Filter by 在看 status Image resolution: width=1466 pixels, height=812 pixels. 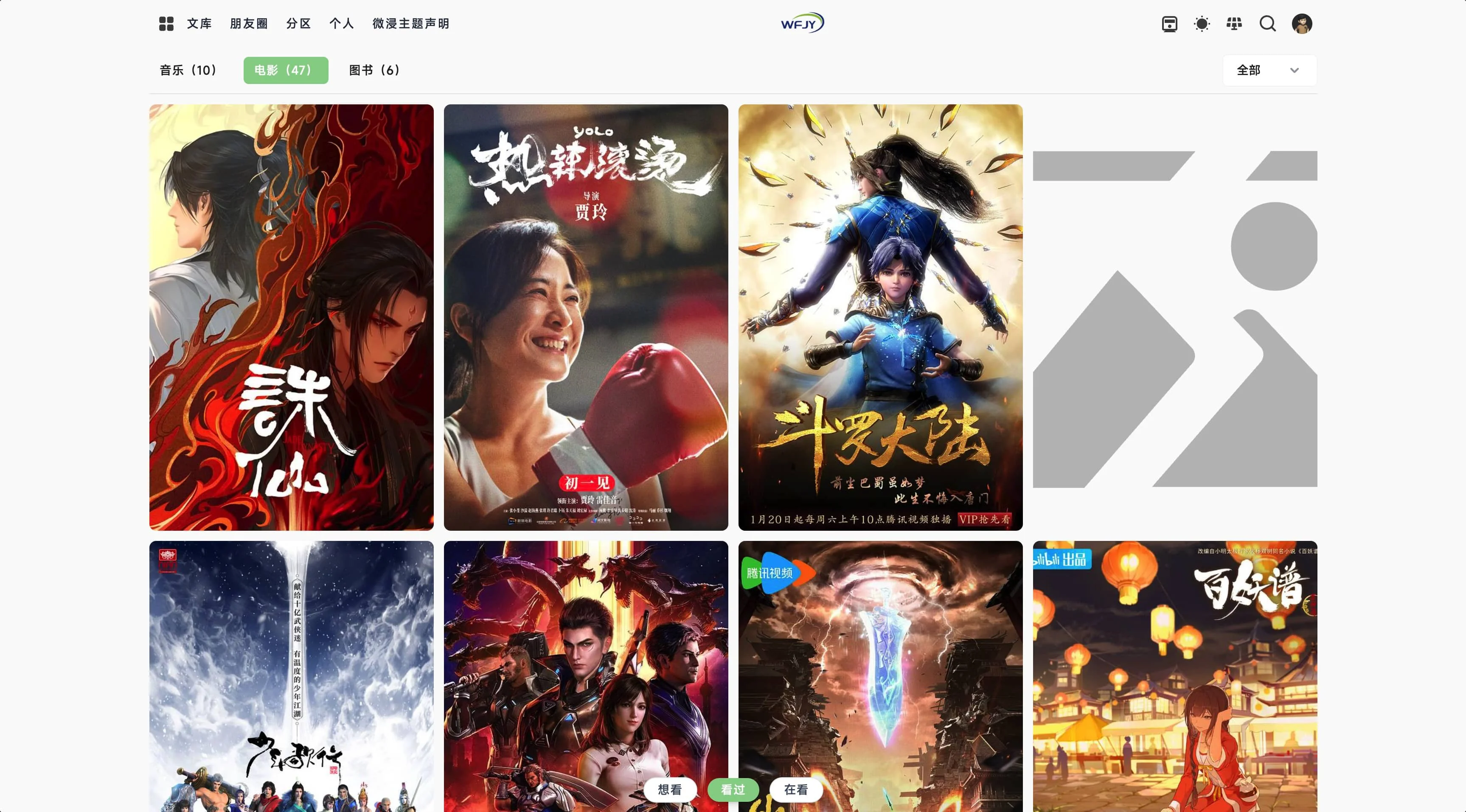point(795,789)
